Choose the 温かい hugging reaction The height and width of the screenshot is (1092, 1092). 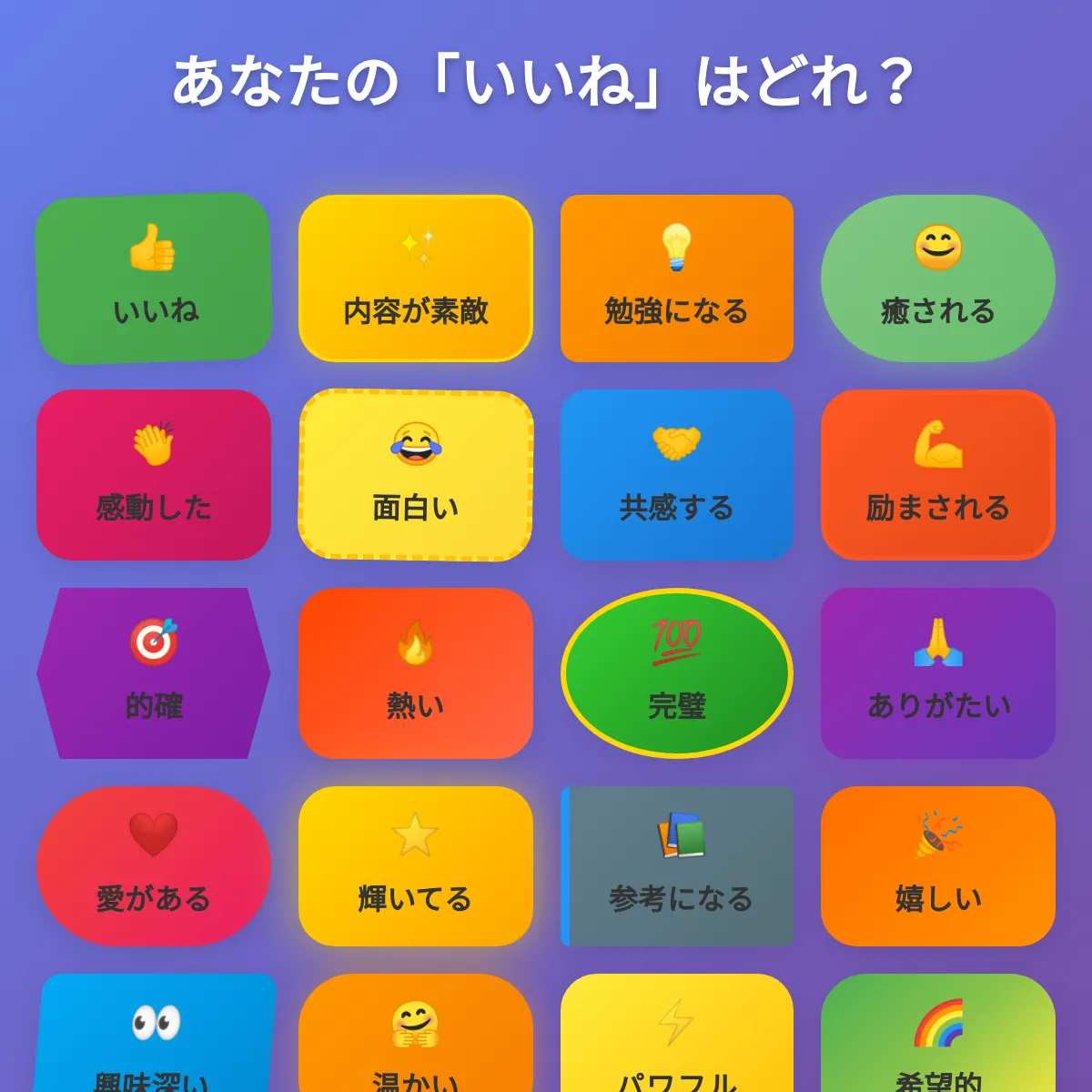tap(416, 1037)
